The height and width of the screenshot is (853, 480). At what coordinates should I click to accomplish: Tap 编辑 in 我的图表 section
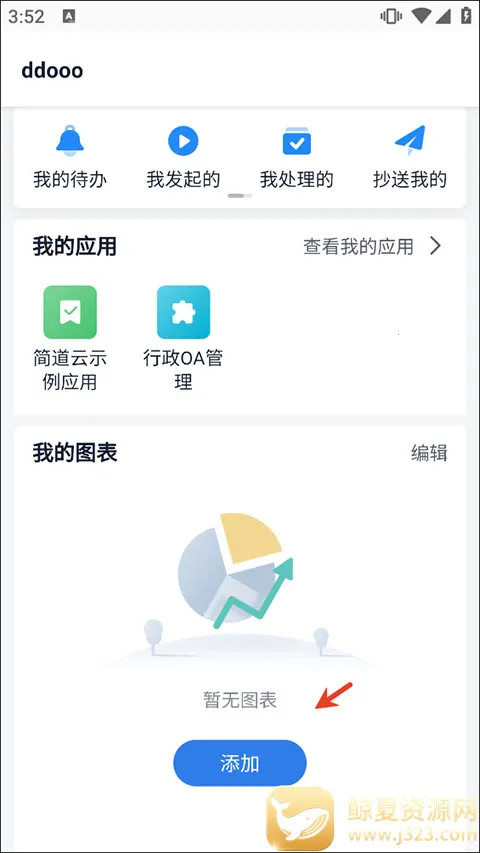tap(429, 453)
